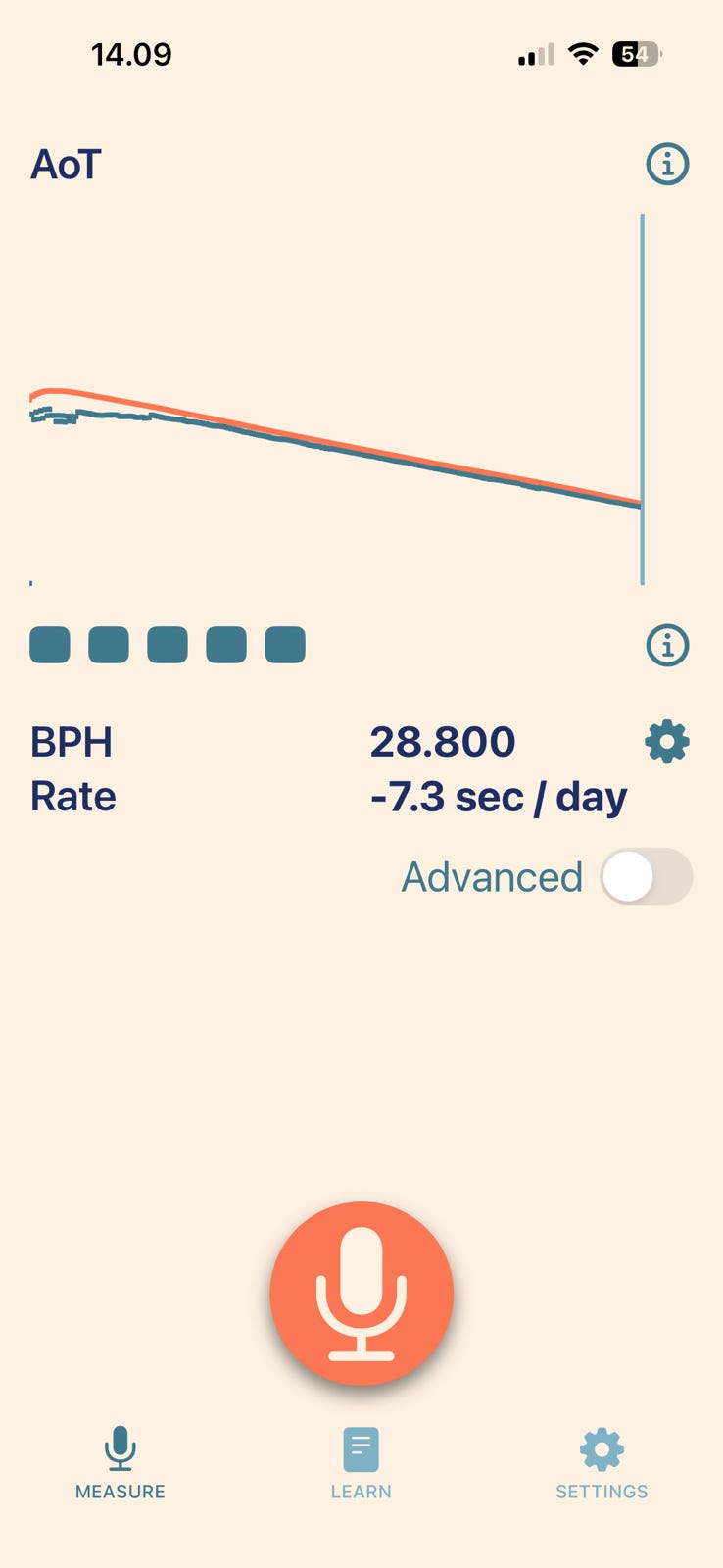Go to the Settings tab
The width and height of the screenshot is (723, 1568).
[x=602, y=1463]
